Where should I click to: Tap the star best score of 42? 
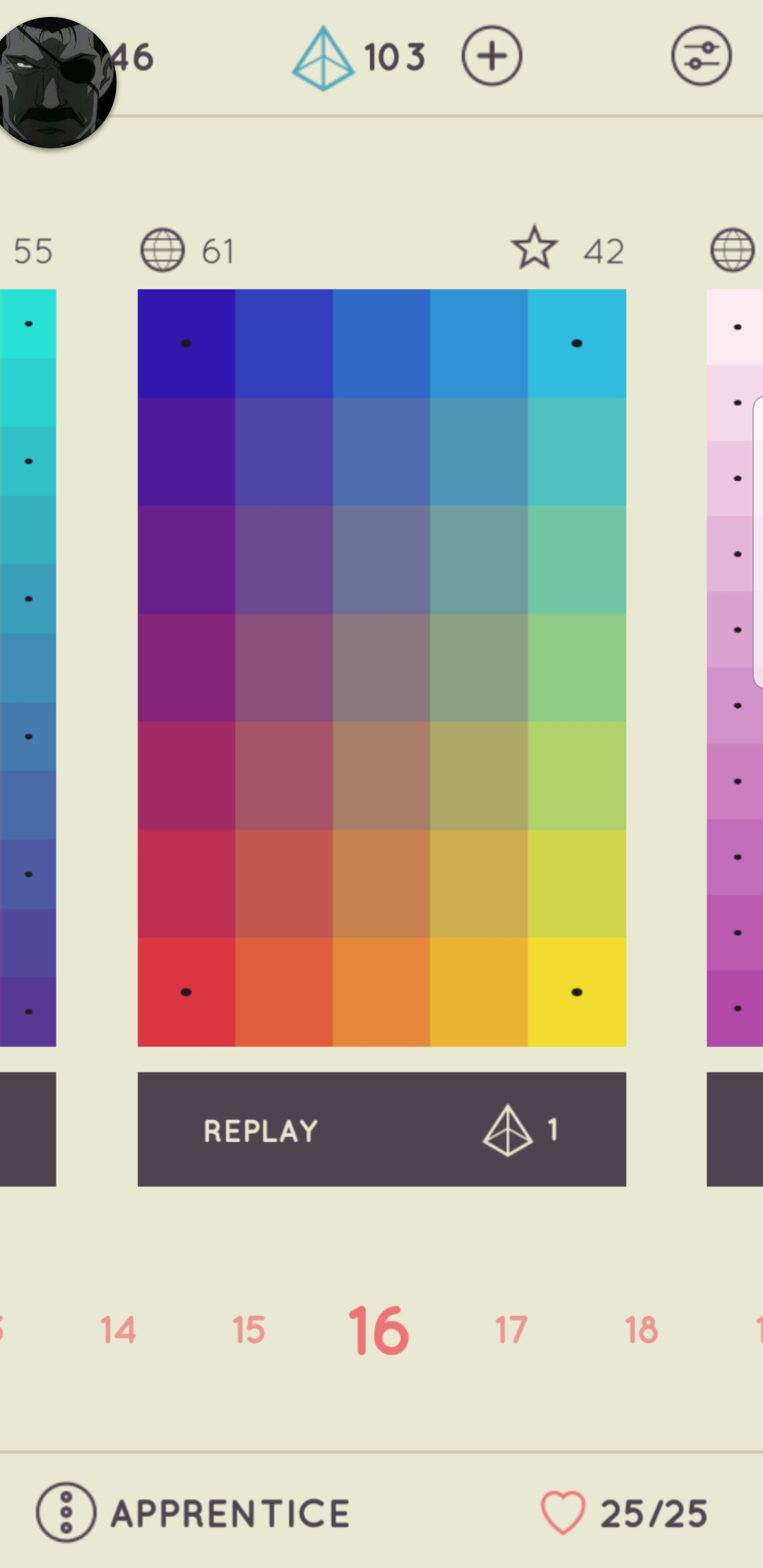535,249
